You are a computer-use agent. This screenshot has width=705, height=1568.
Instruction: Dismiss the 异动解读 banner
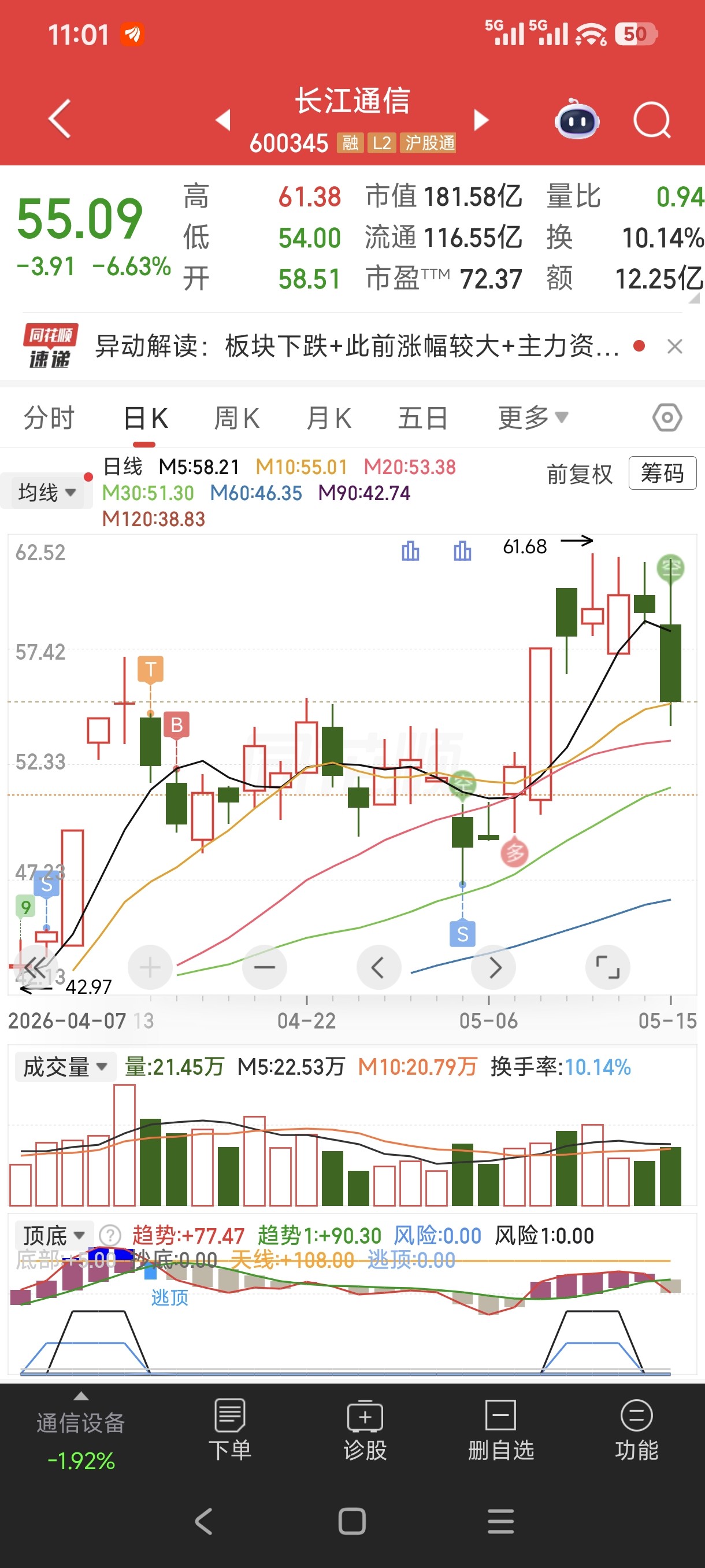(674, 346)
